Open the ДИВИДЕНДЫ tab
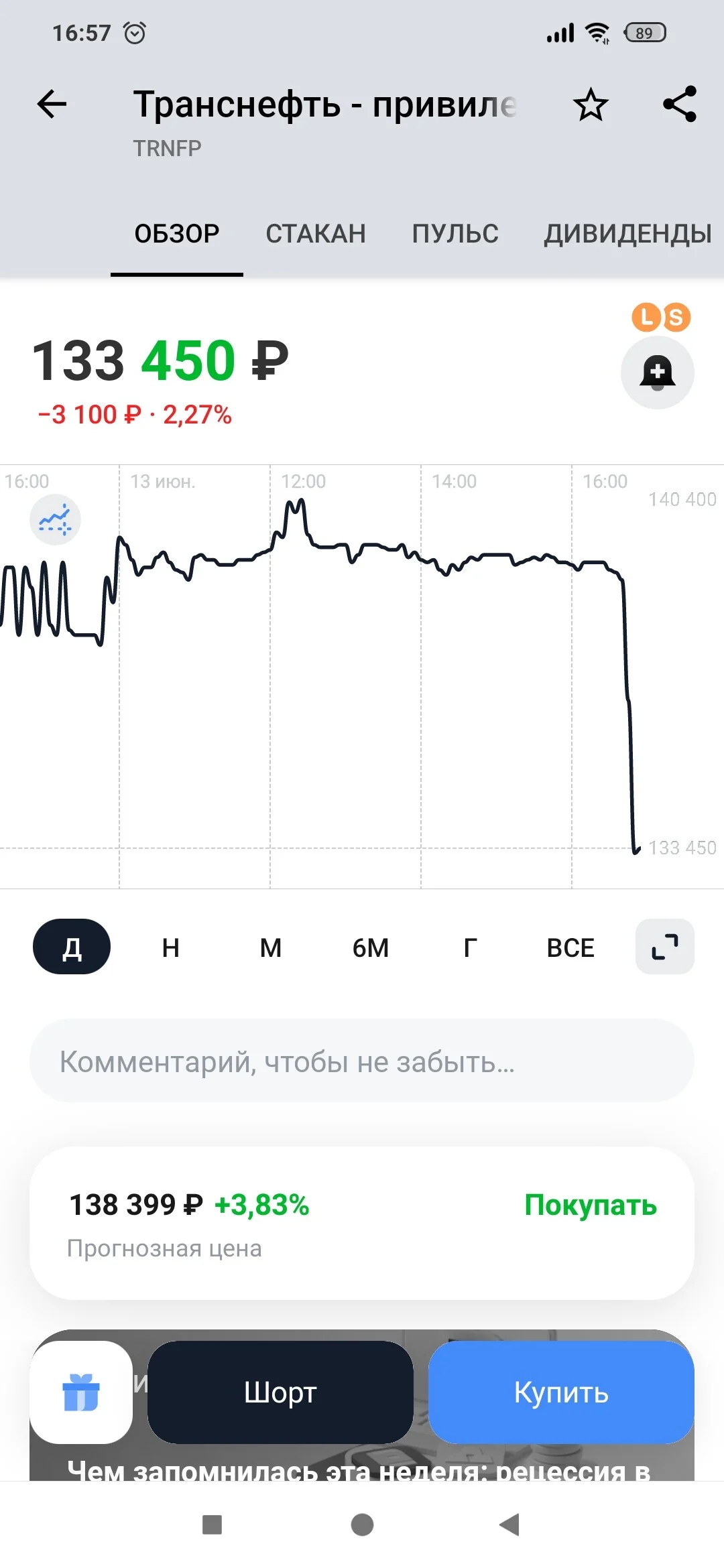The height and width of the screenshot is (1568, 724). [627, 234]
